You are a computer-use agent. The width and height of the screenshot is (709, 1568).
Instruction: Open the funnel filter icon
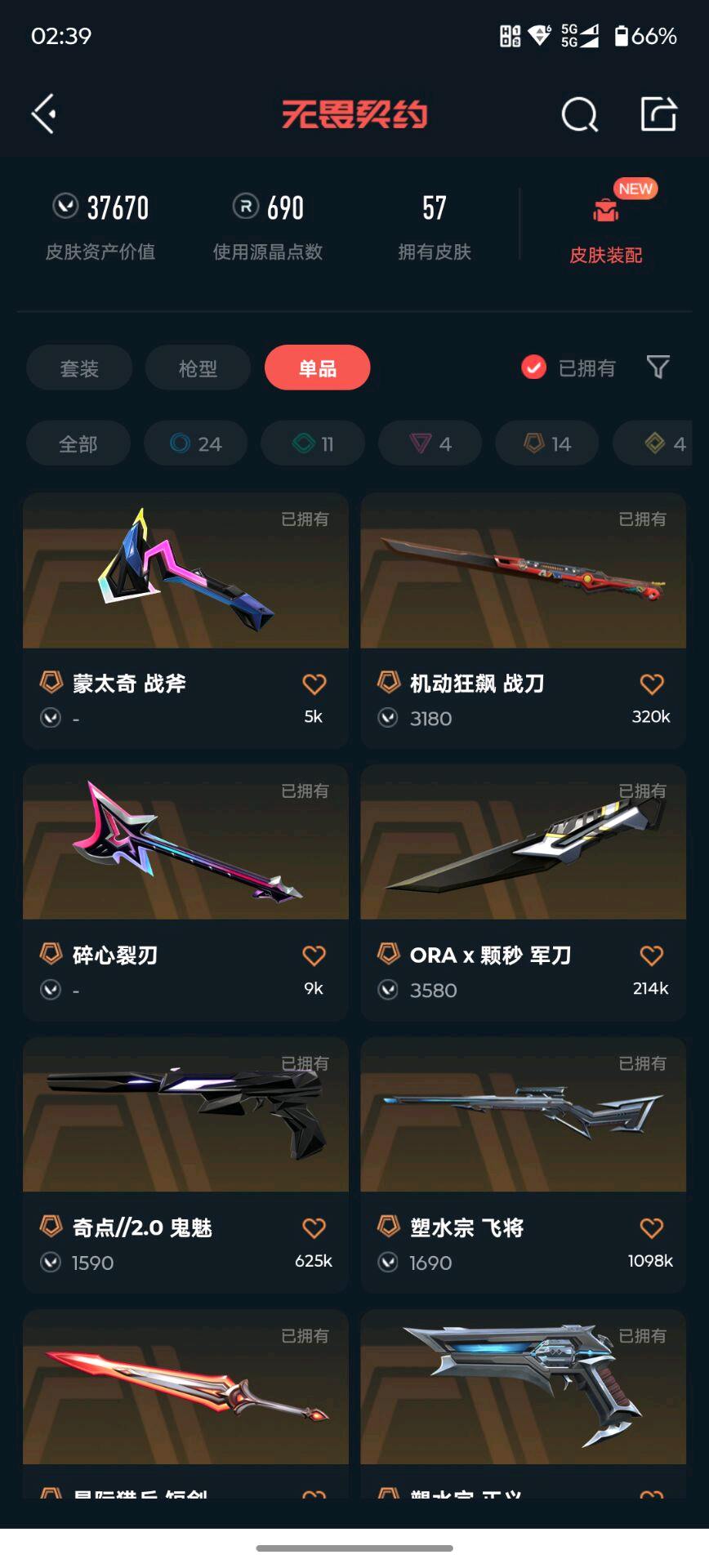658,367
